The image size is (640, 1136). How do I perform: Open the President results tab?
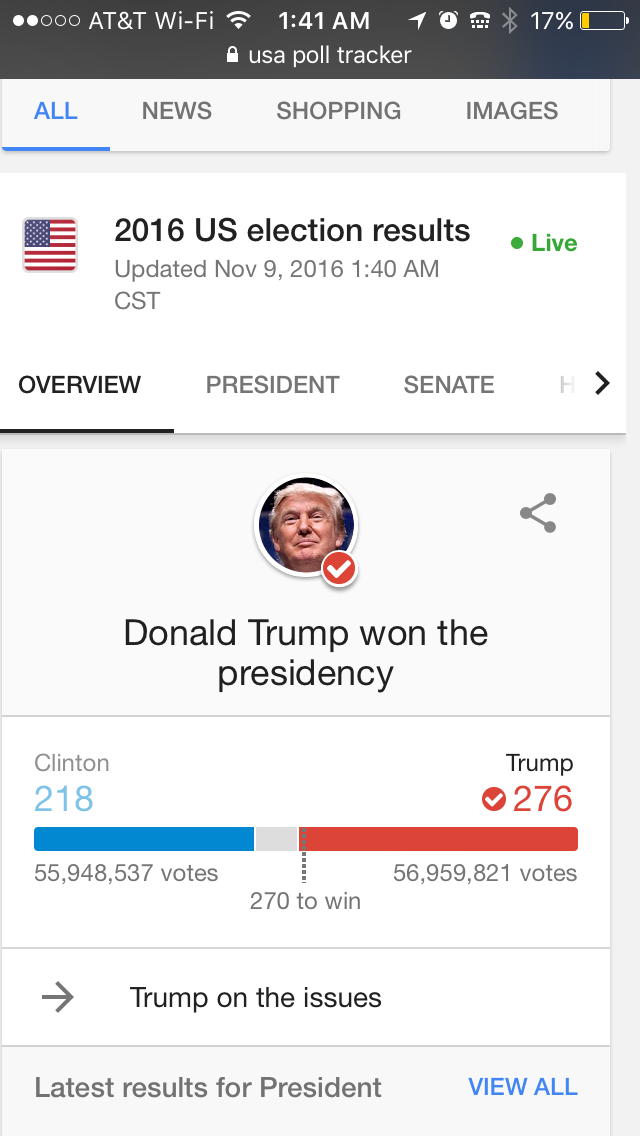(272, 385)
